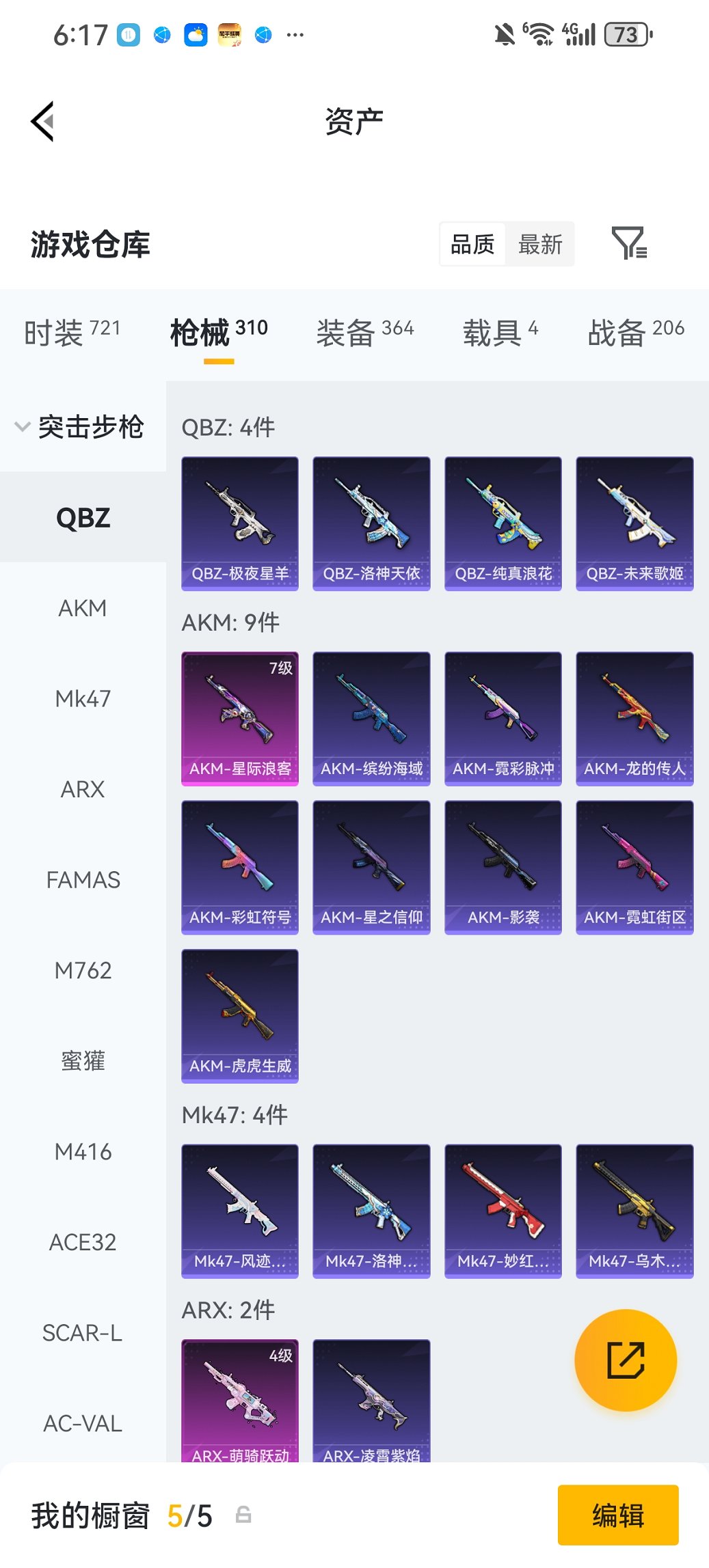
Task: Select FAMAS in the weapon list
Action: click(x=83, y=880)
